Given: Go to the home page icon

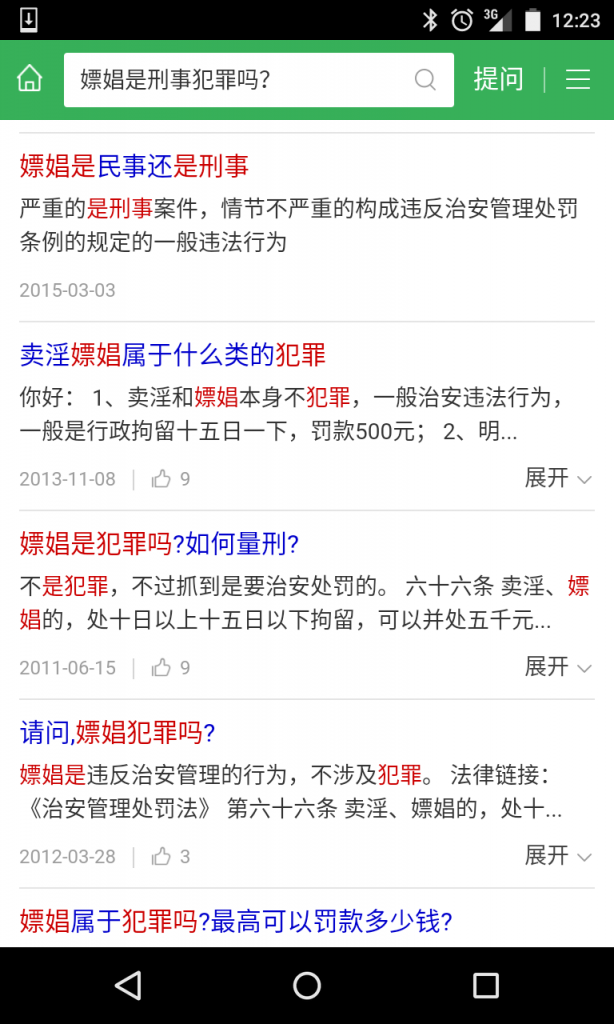Looking at the screenshot, I should tap(30, 79).
